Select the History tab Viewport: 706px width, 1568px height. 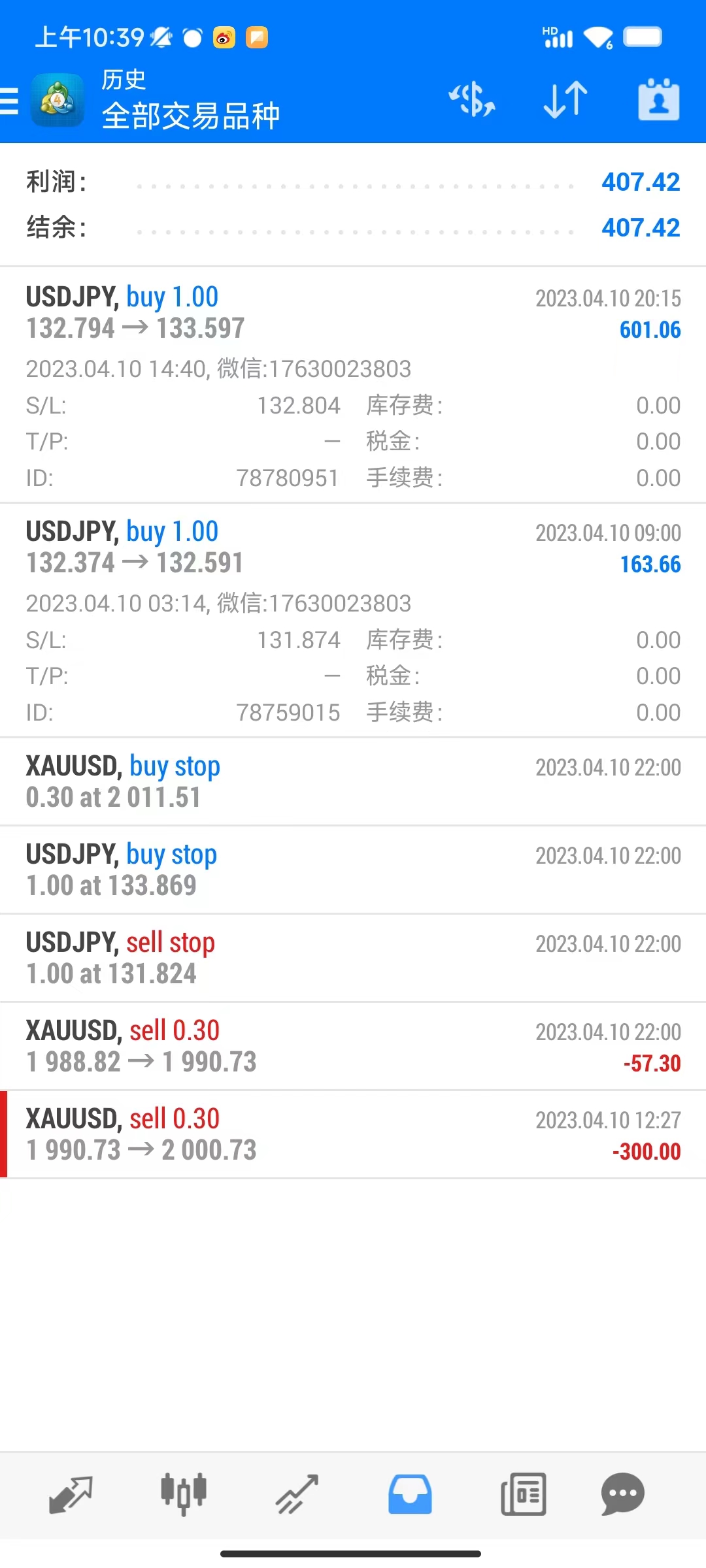click(410, 1494)
